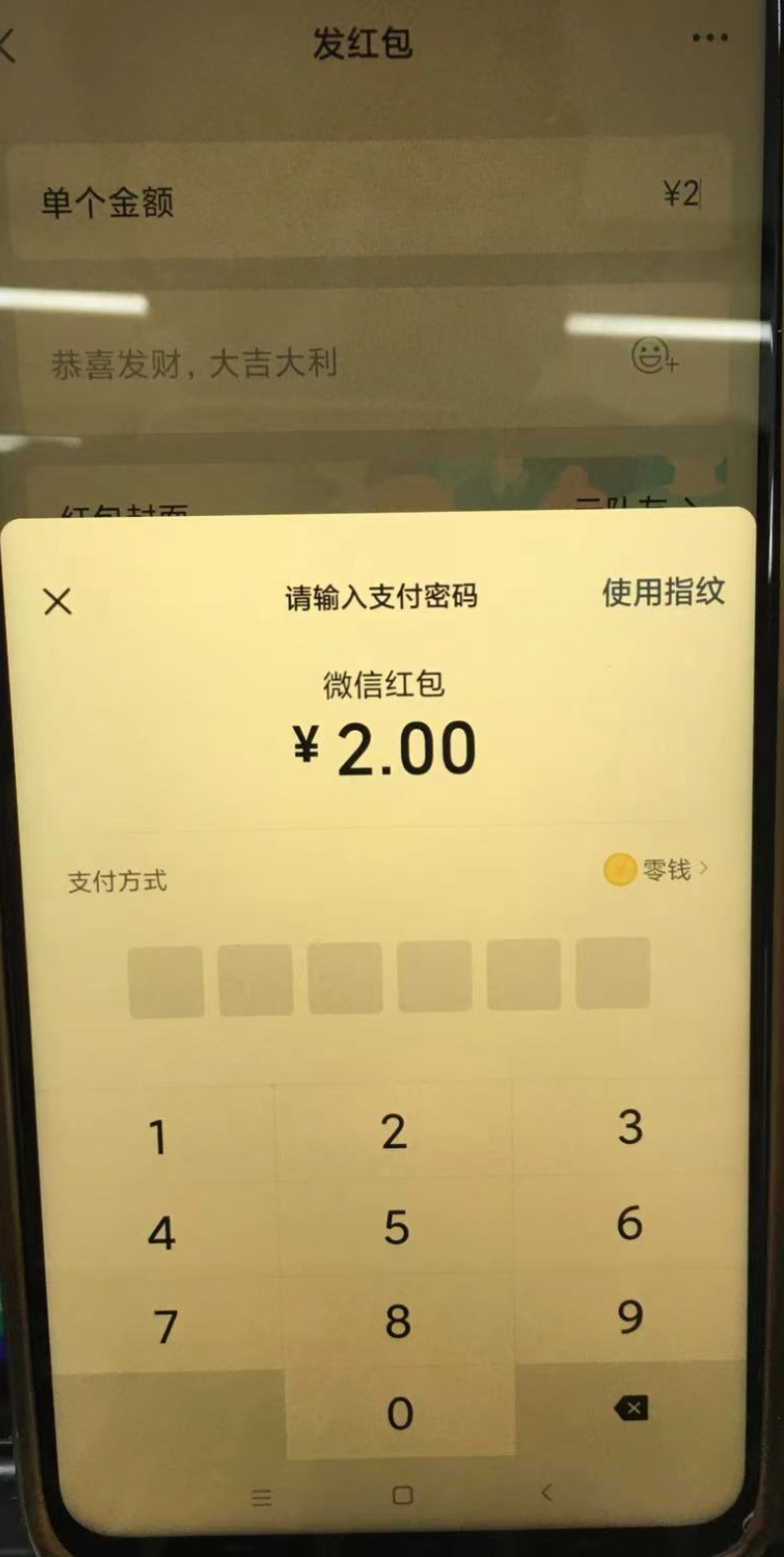Delete last digit with backspace key
This screenshot has height=1557, width=784.
(x=632, y=1408)
